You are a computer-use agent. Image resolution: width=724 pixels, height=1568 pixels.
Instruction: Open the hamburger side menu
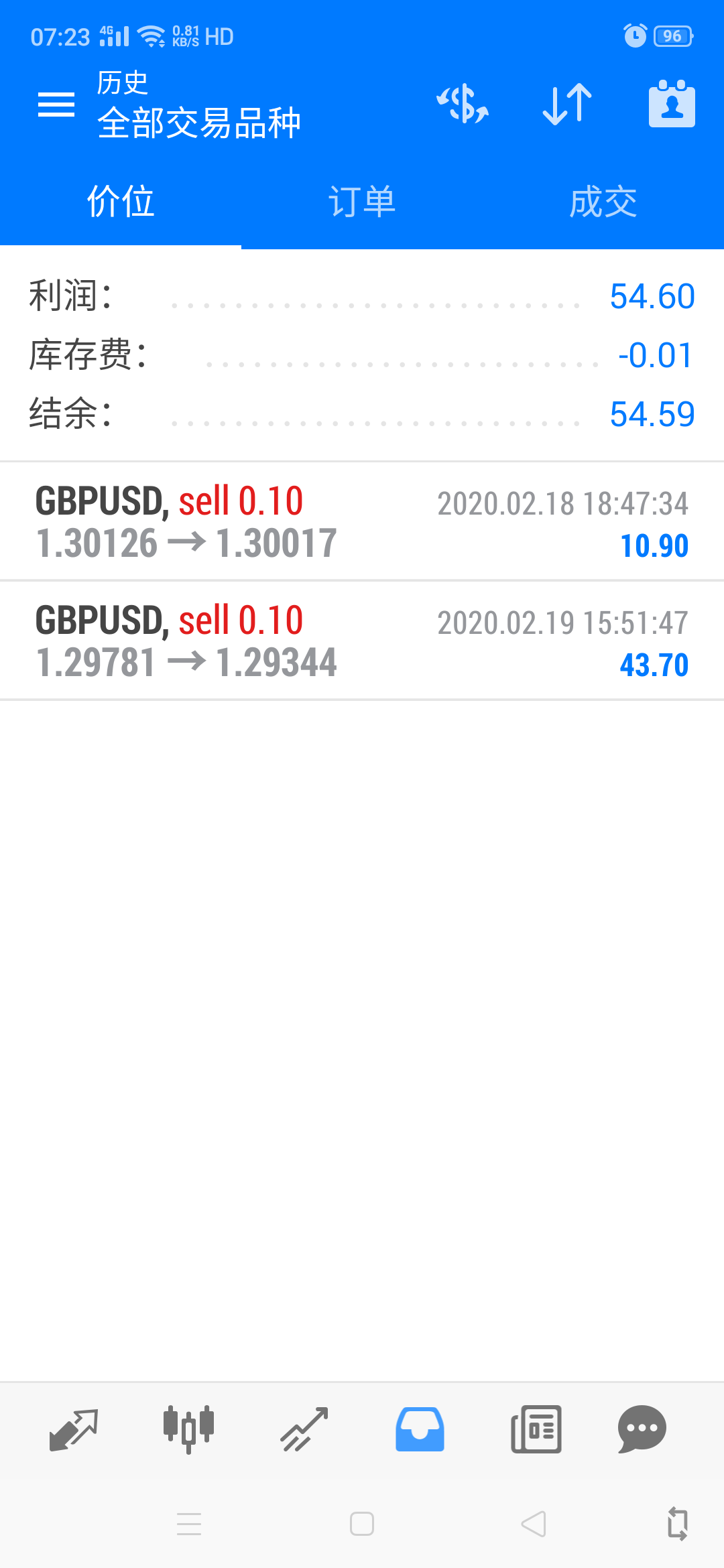(56, 105)
